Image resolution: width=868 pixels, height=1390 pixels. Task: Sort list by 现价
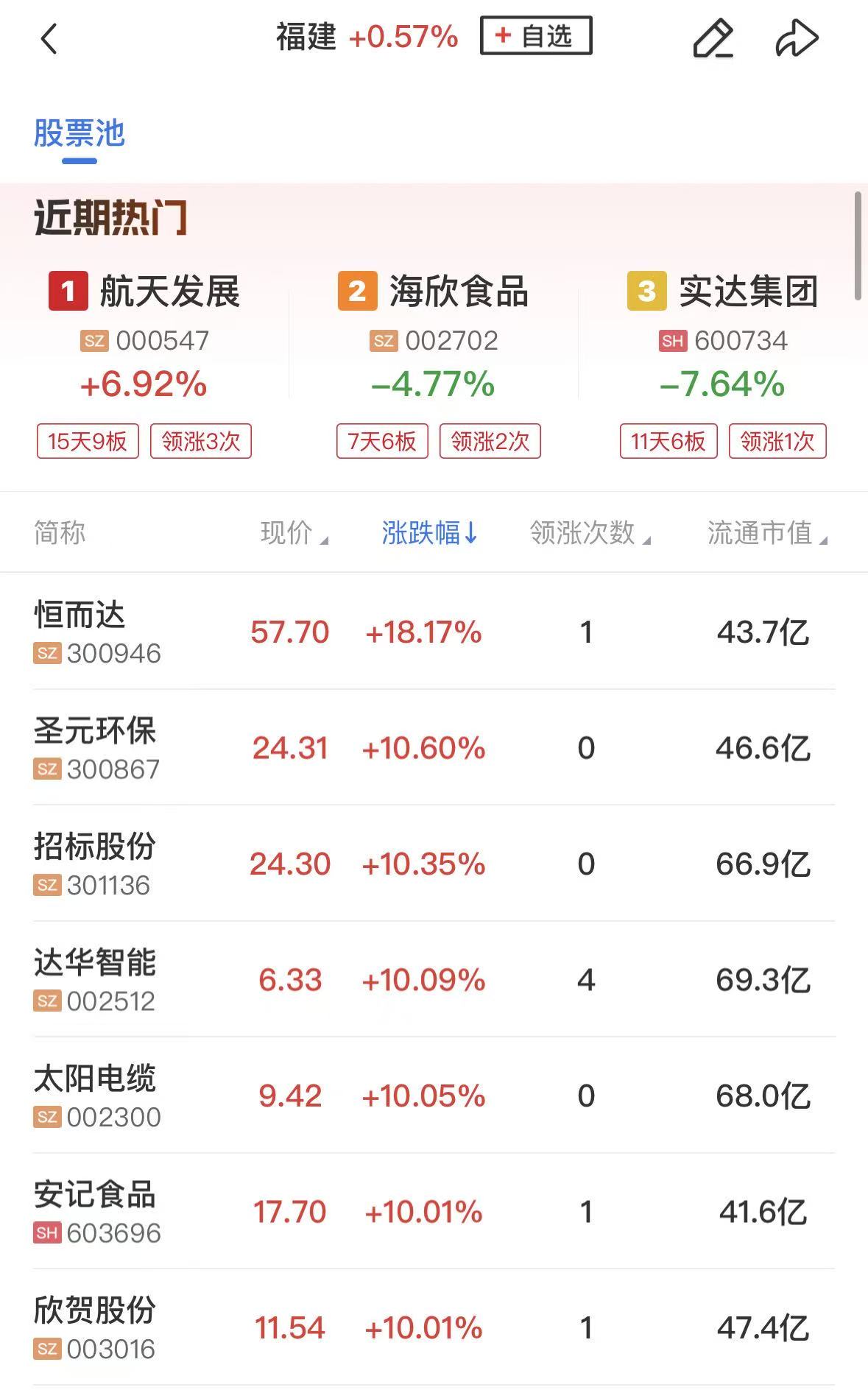(x=294, y=532)
